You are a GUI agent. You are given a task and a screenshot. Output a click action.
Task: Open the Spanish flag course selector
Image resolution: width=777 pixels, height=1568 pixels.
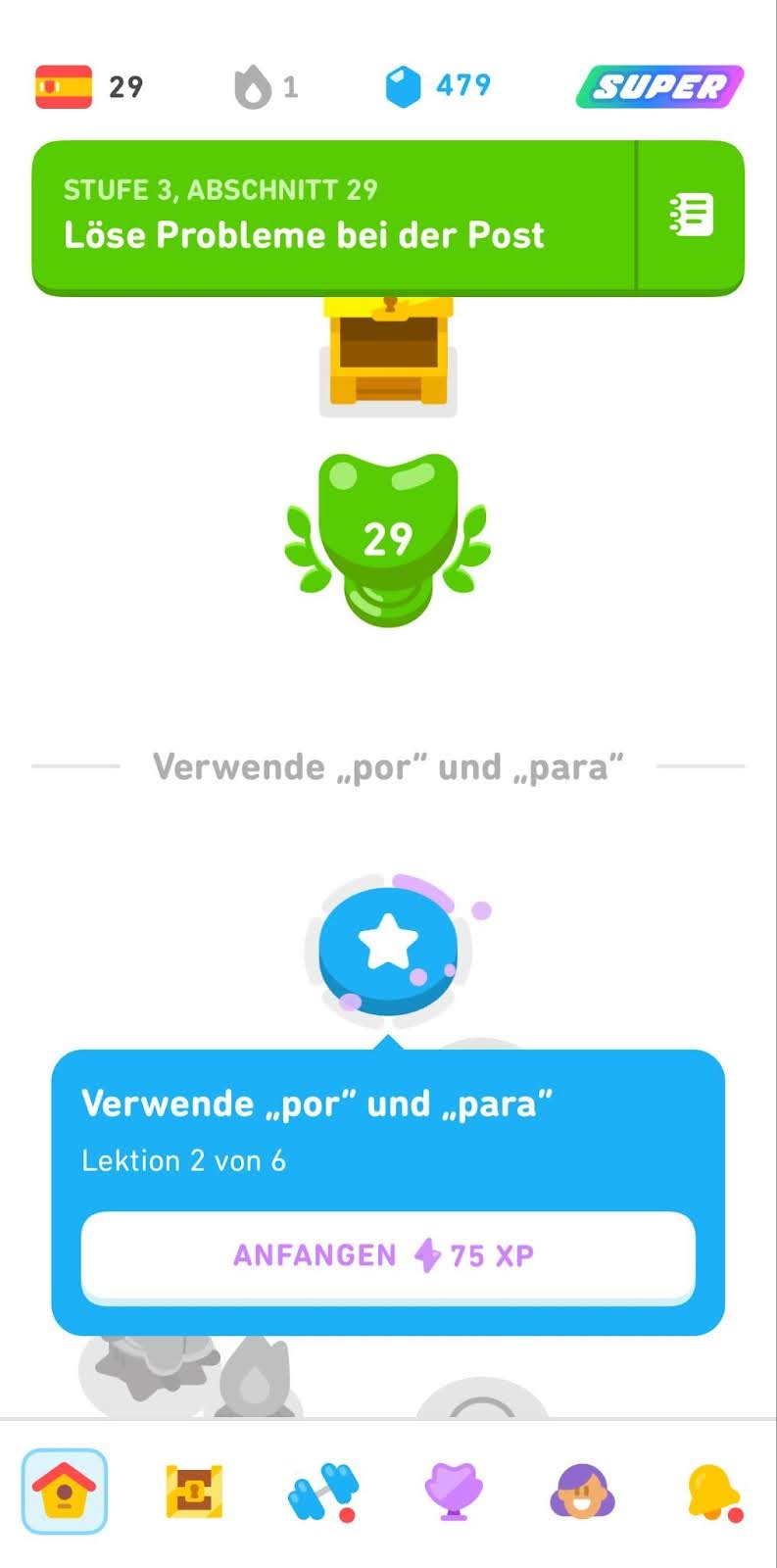63,86
